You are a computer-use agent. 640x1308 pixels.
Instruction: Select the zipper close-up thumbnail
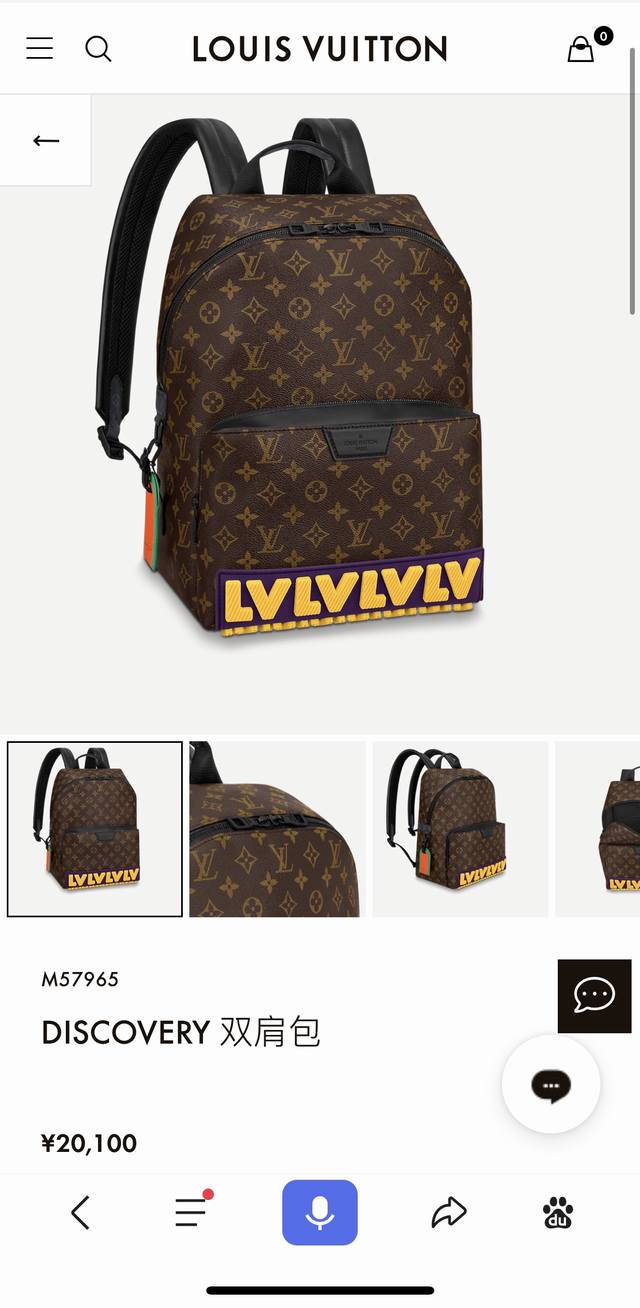pyautogui.click(x=277, y=829)
